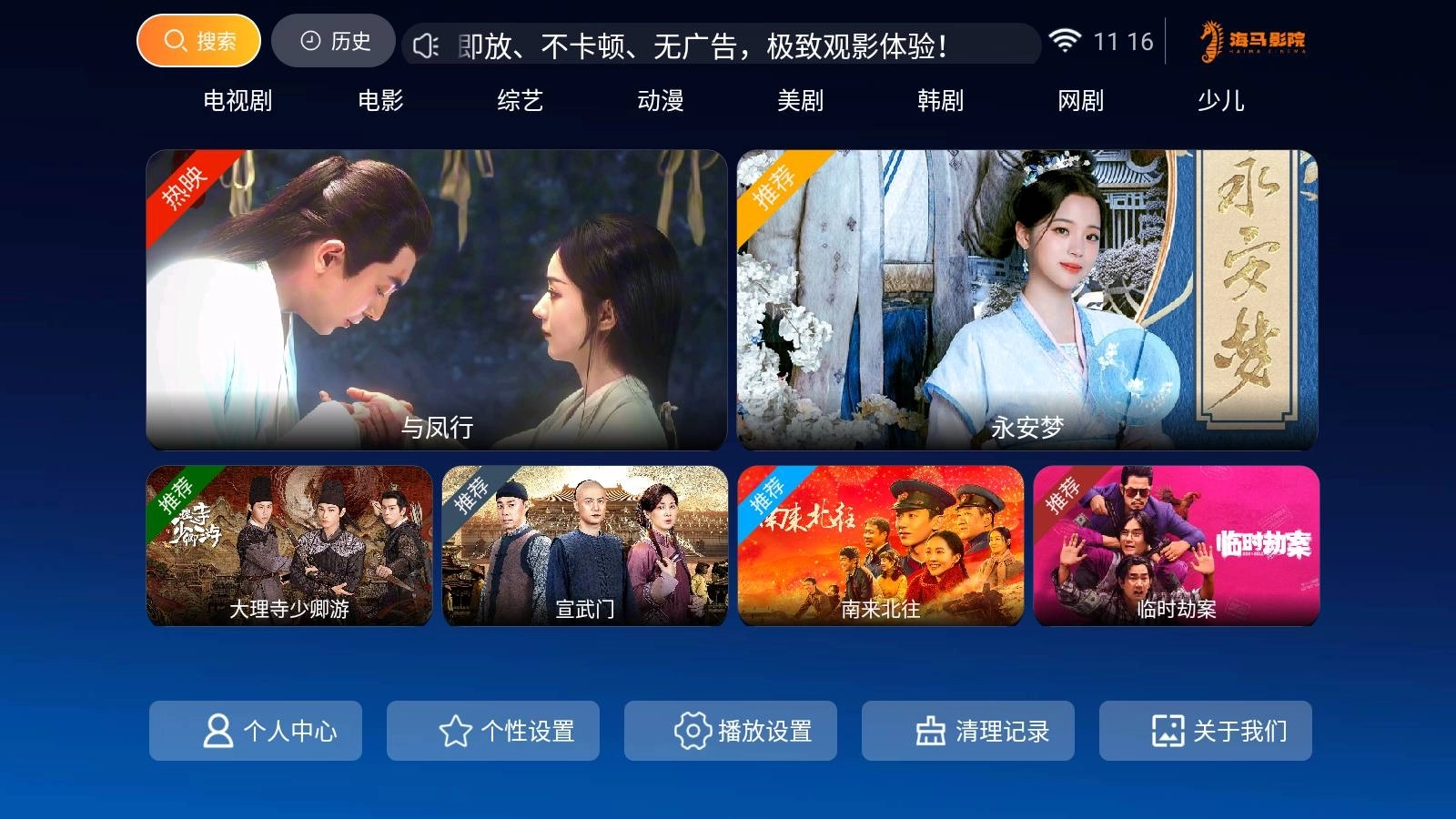Open the 搜索 search button

pos(198,41)
